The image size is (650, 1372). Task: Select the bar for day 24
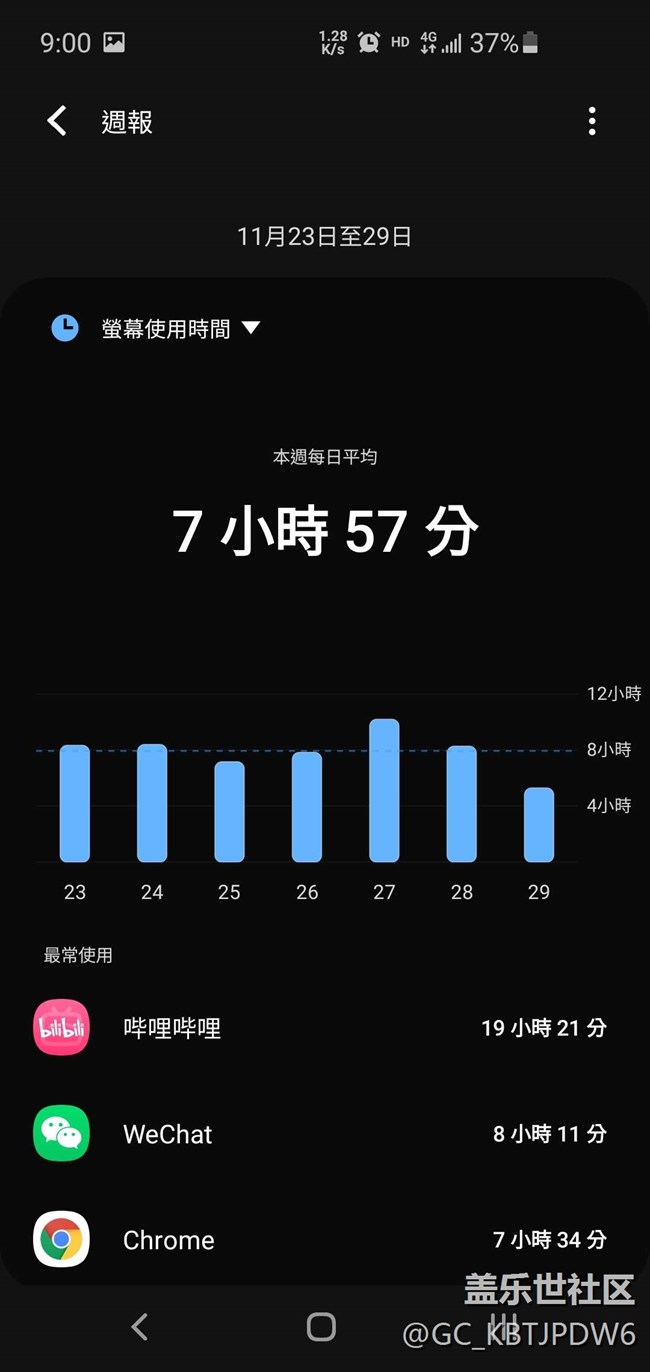click(x=152, y=803)
